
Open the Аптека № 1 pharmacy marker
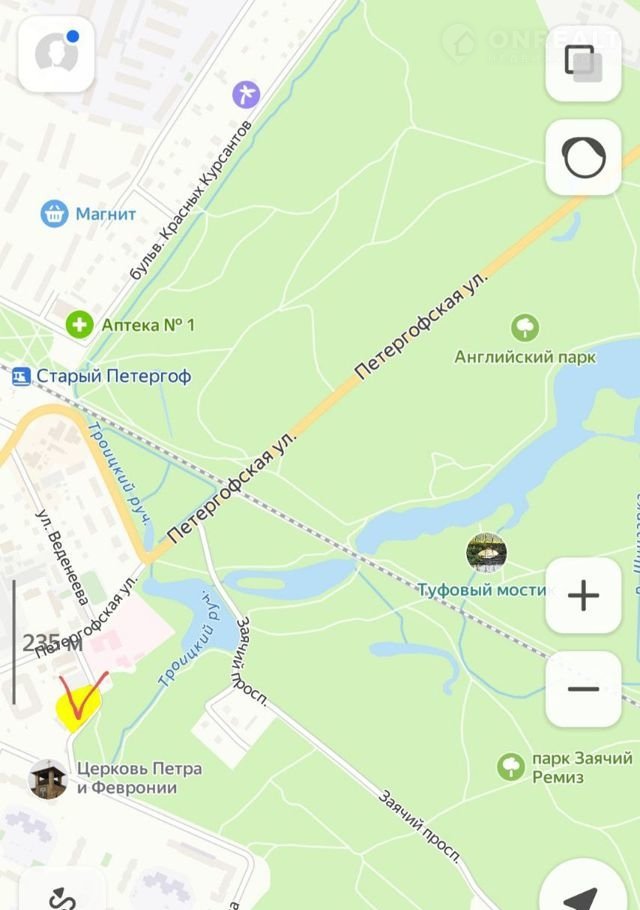coord(79,325)
